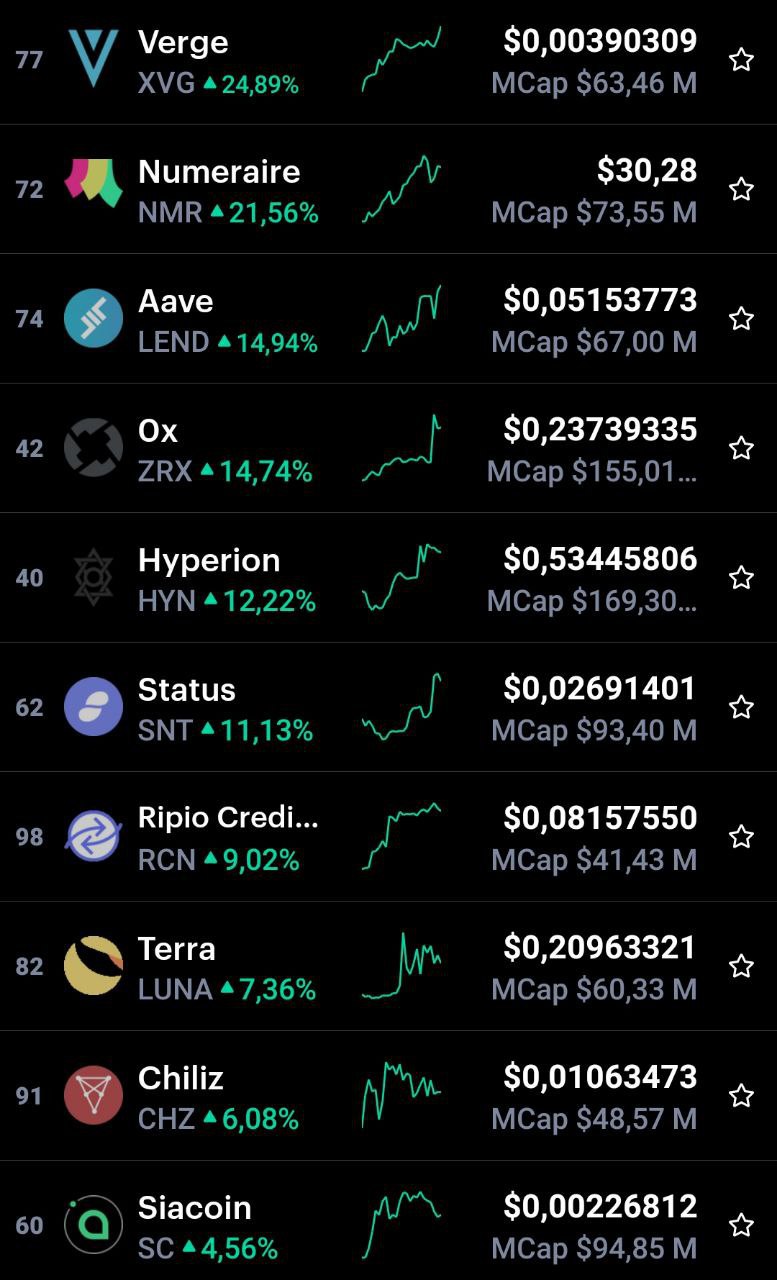This screenshot has height=1280, width=777.
Task: Open the Aave LEND coin row
Action: coord(388,319)
